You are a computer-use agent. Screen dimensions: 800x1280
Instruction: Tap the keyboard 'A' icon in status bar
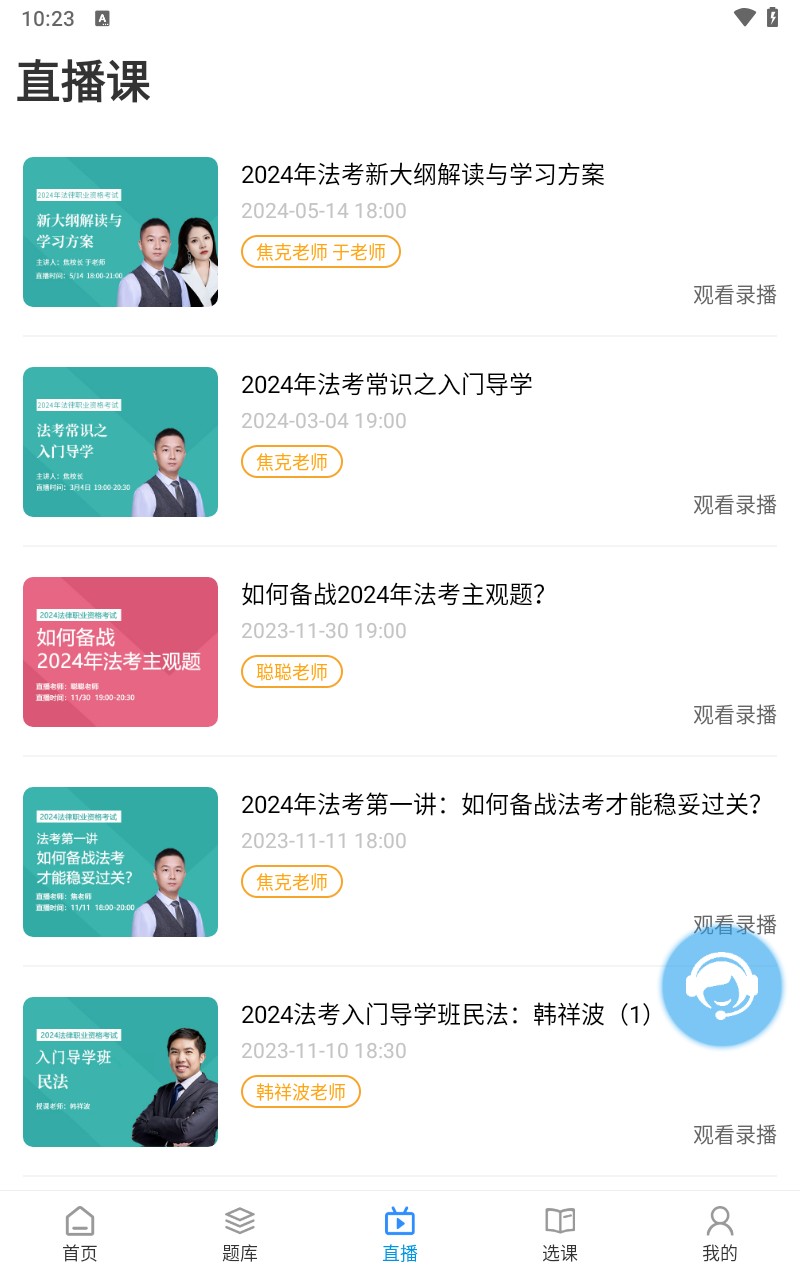[103, 17]
